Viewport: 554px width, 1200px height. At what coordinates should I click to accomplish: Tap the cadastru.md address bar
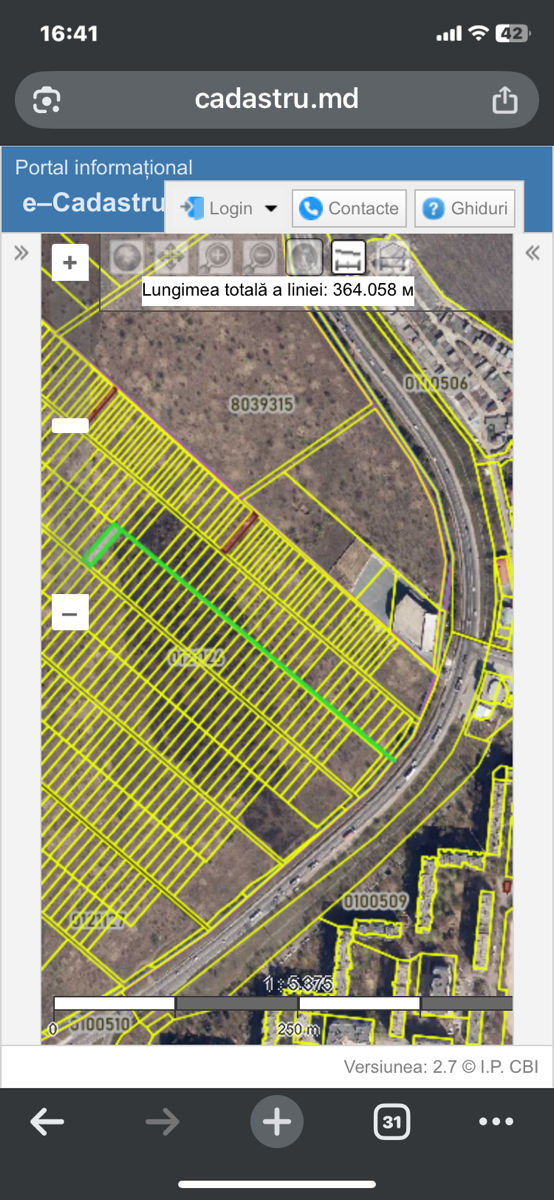pos(276,100)
